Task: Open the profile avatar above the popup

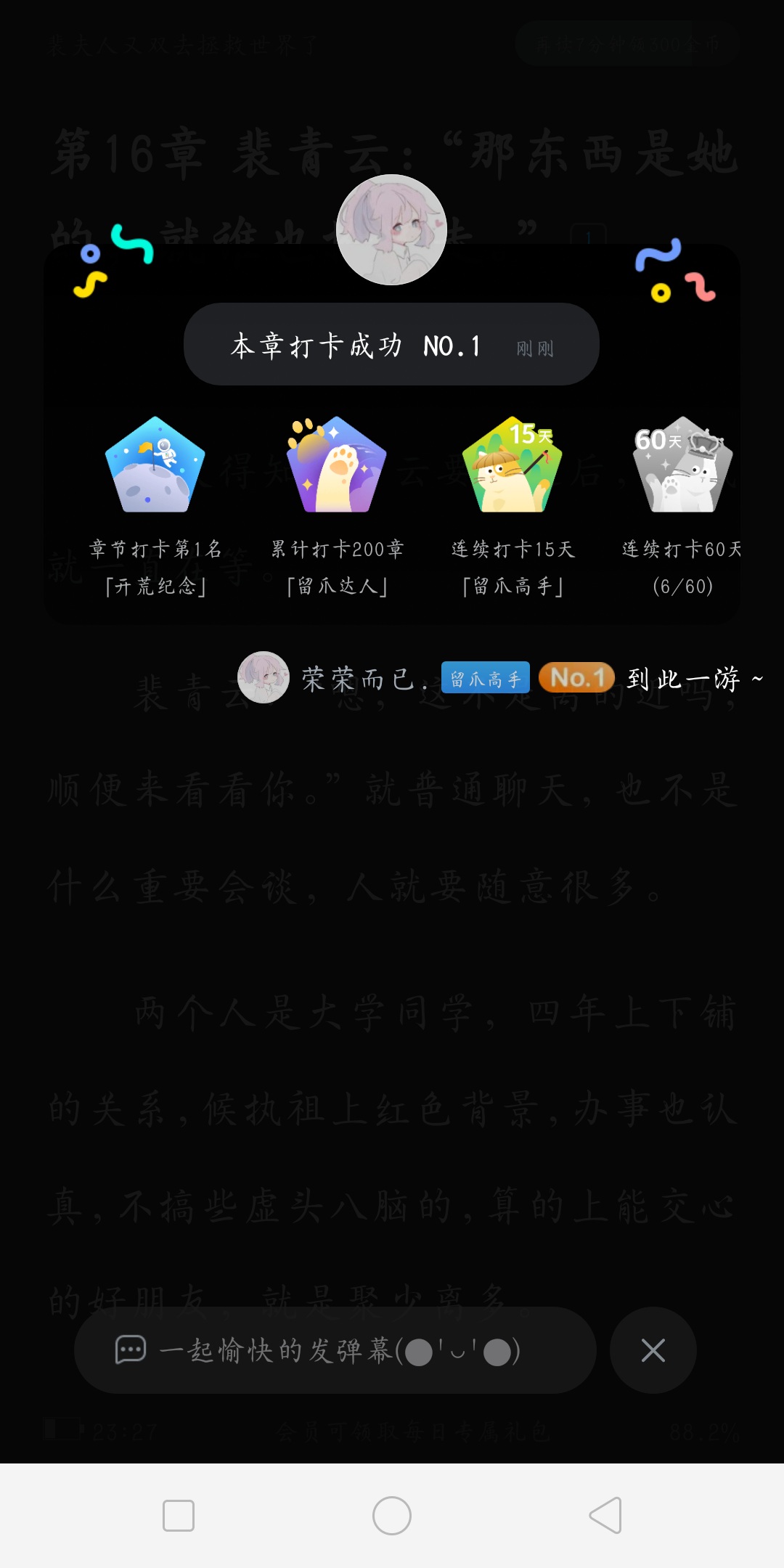Action: pyautogui.click(x=392, y=230)
